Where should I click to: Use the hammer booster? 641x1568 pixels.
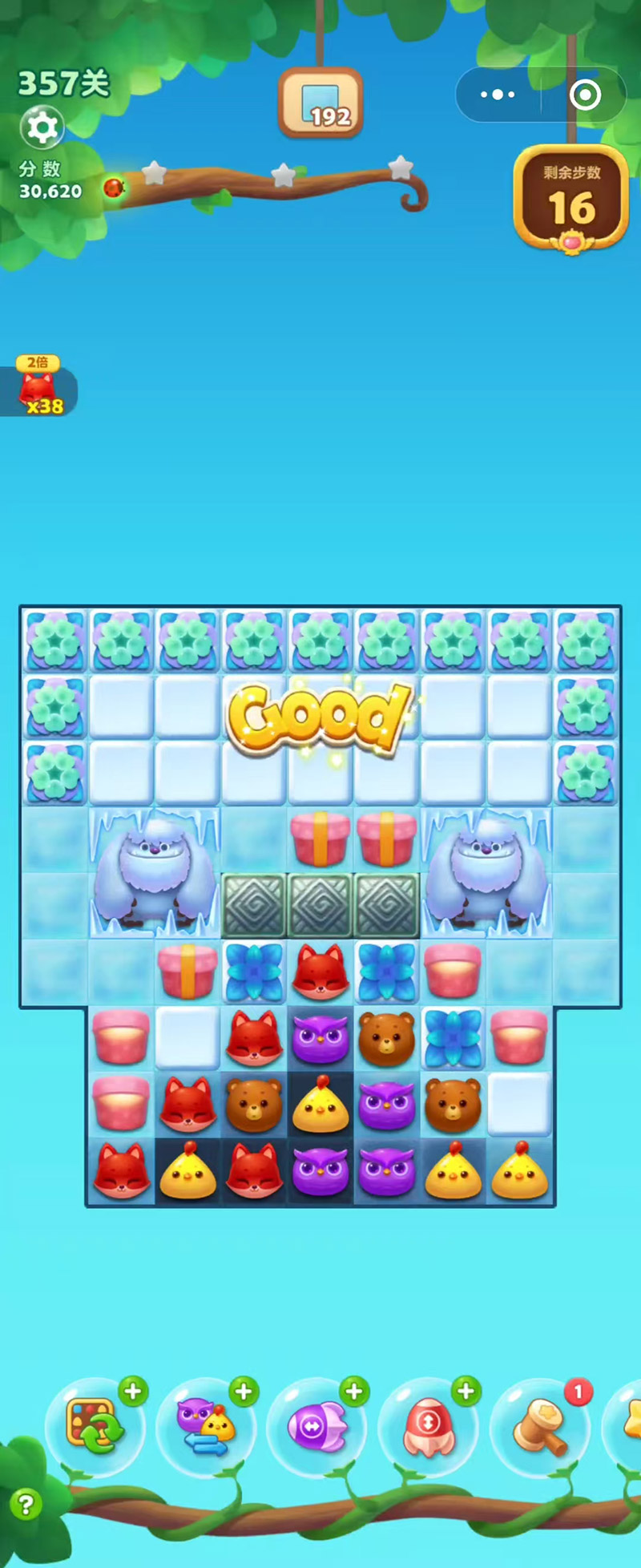click(x=541, y=1427)
